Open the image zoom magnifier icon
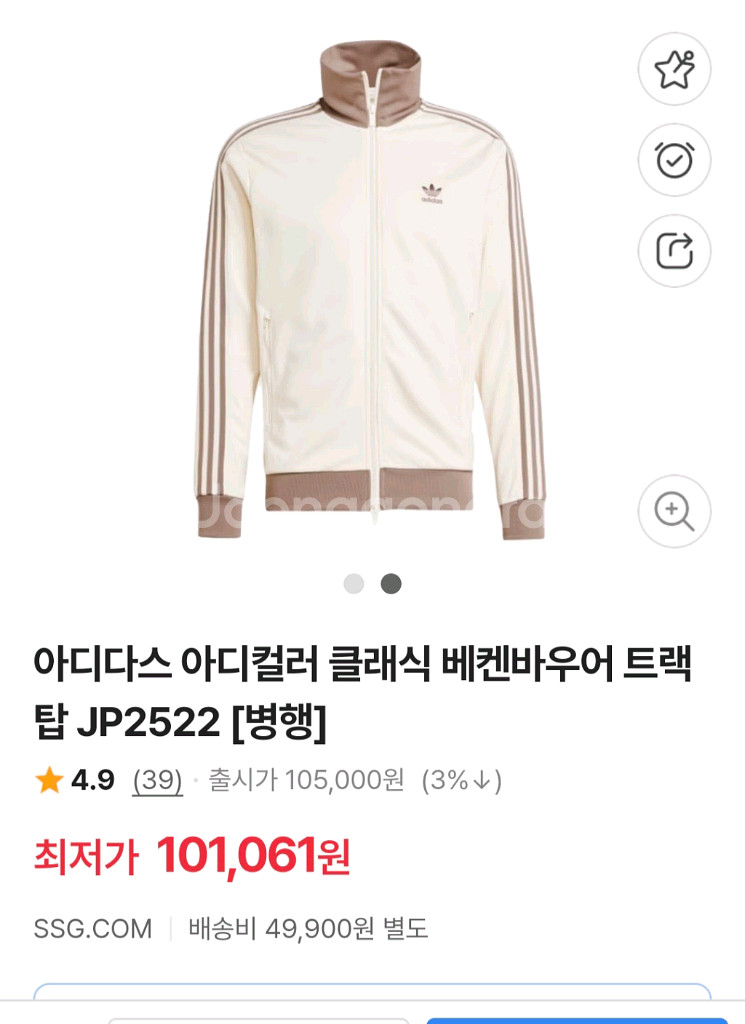Viewport: 745px width, 1024px height. click(673, 512)
